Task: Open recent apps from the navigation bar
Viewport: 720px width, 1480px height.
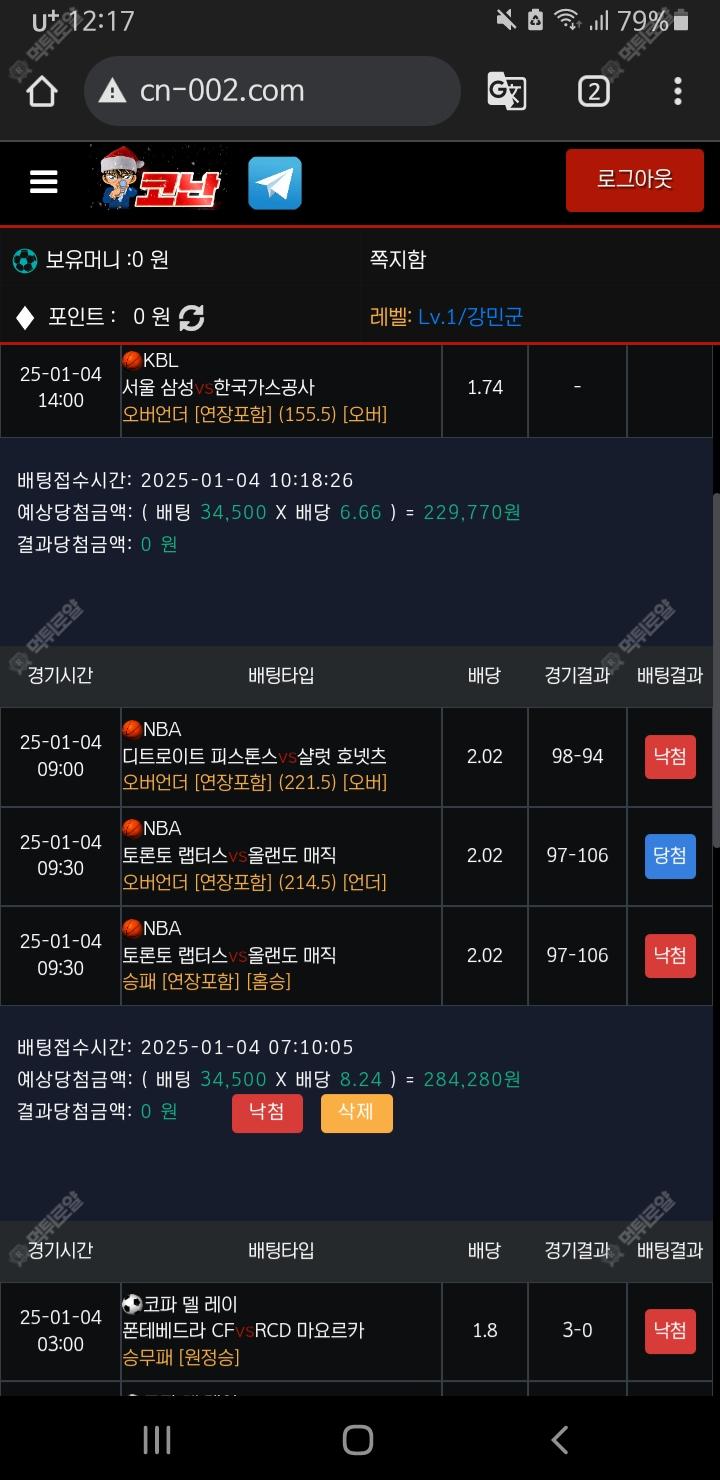Action: click(x=157, y=1439)
